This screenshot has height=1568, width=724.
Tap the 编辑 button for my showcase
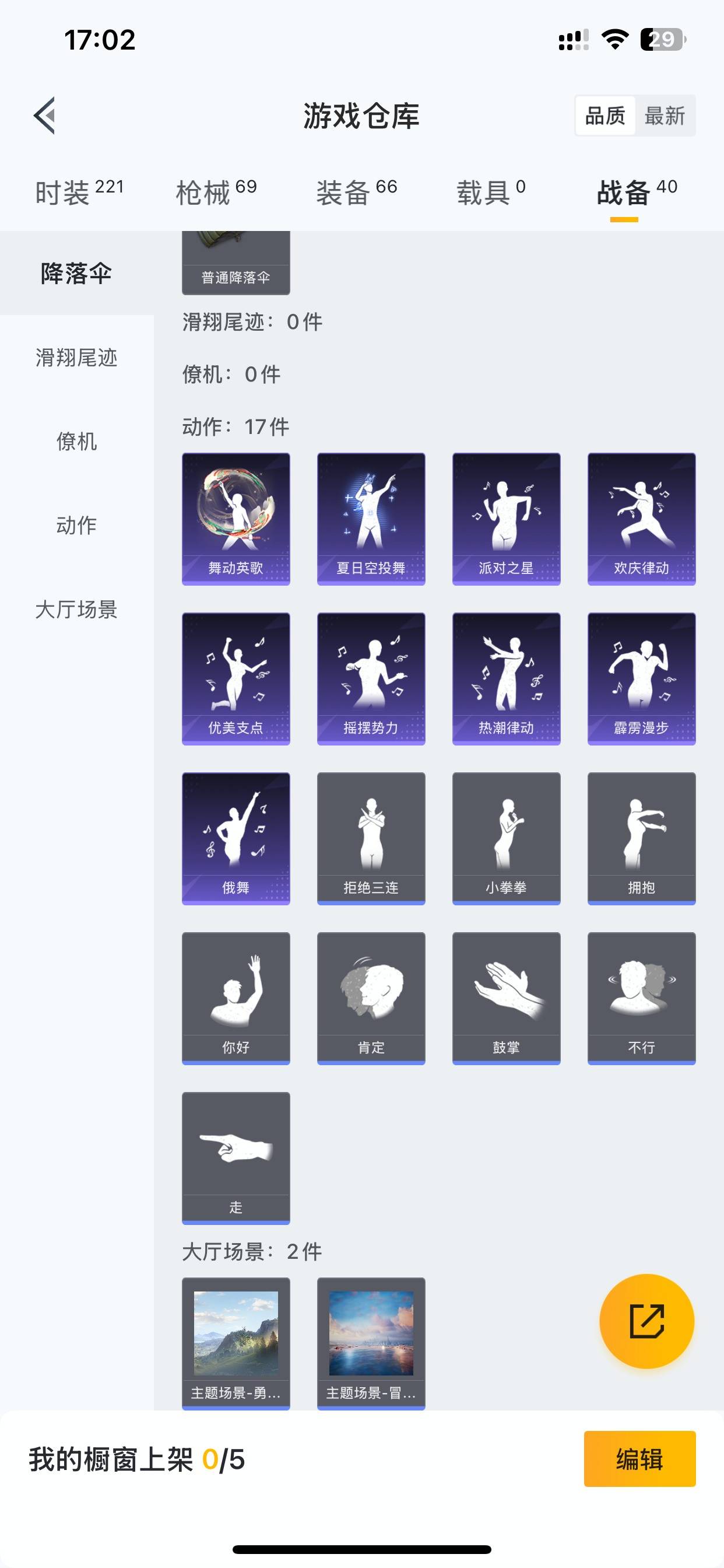pyautogui.click(x=639, y=1458)
